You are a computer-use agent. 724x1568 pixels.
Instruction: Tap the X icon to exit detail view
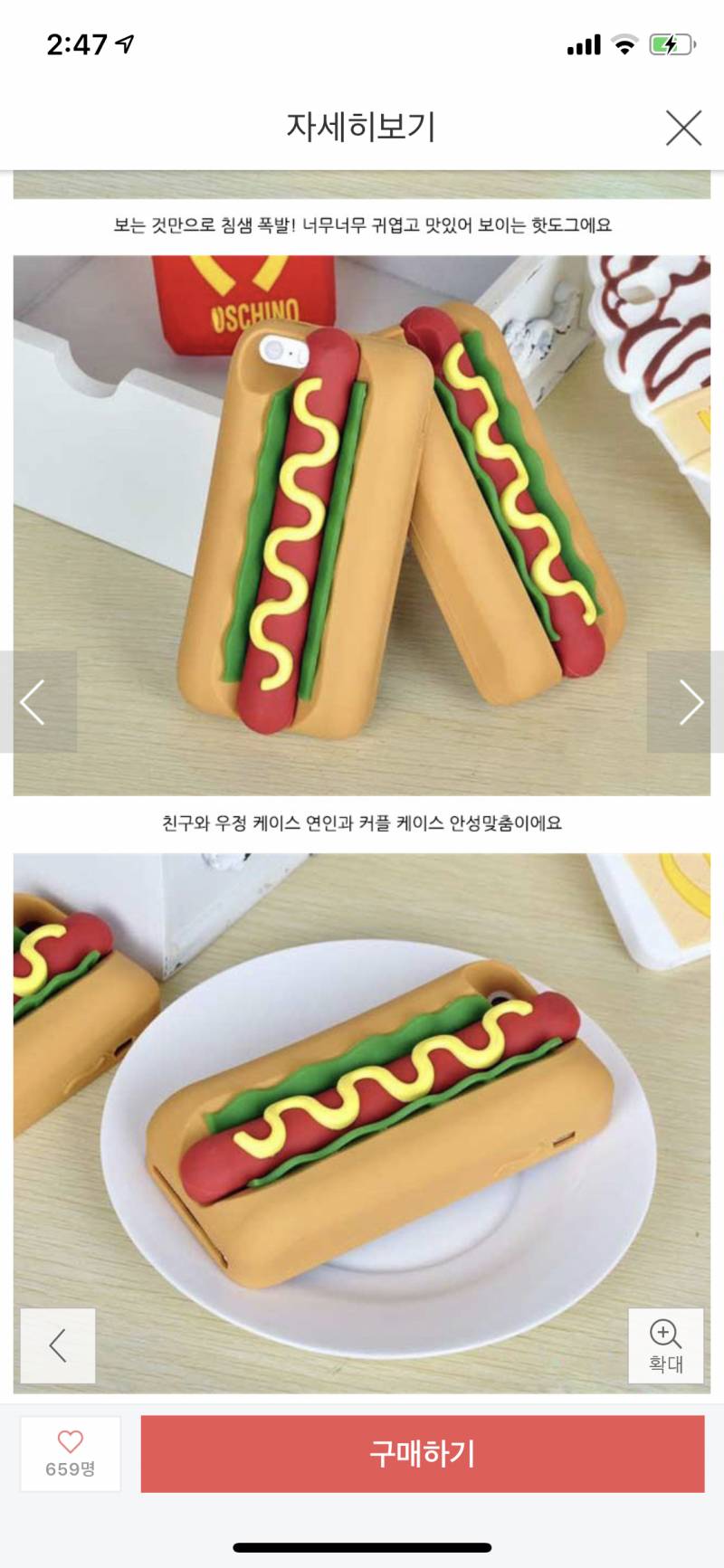[x=685, y=129]
